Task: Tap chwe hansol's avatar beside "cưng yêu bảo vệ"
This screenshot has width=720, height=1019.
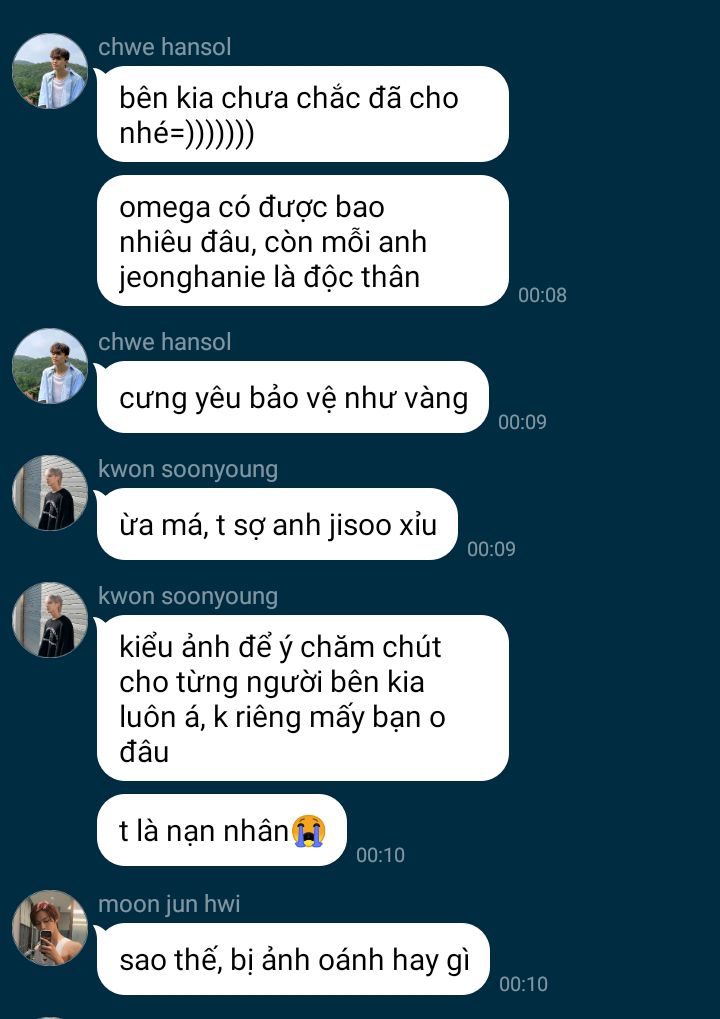Action: click(x=50, y=366)
